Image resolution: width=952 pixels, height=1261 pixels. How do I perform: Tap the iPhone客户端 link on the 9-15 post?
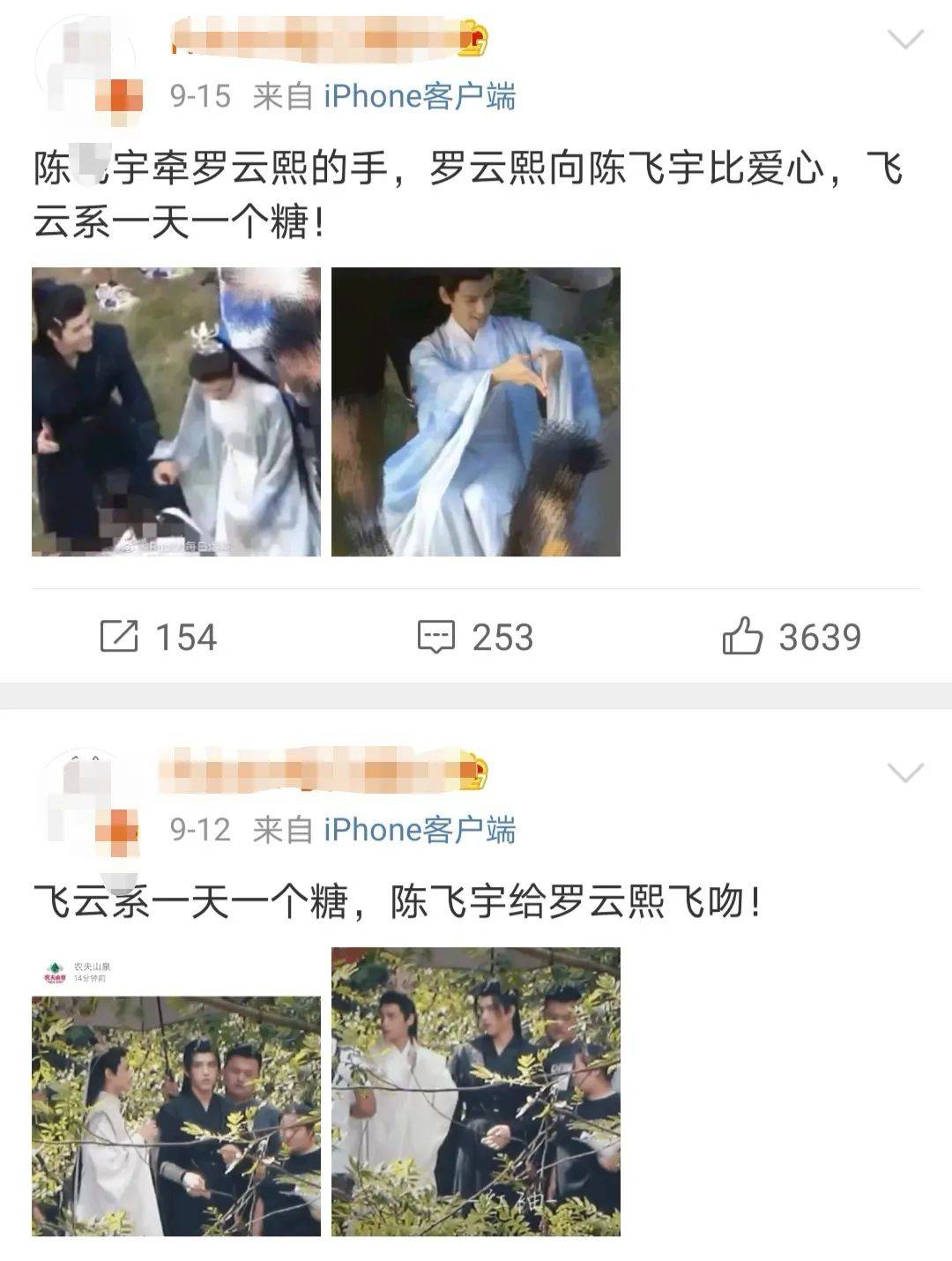(x=420, y=96)
